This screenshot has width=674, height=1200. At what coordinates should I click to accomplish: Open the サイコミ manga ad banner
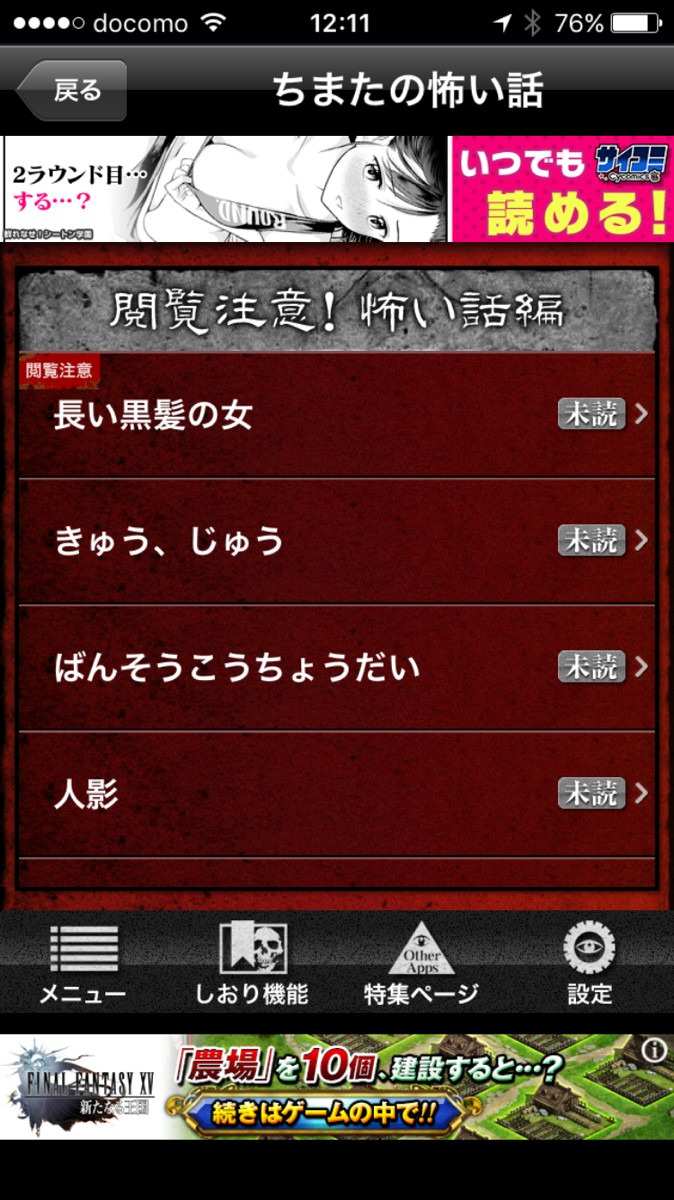[x=336, y=189]
